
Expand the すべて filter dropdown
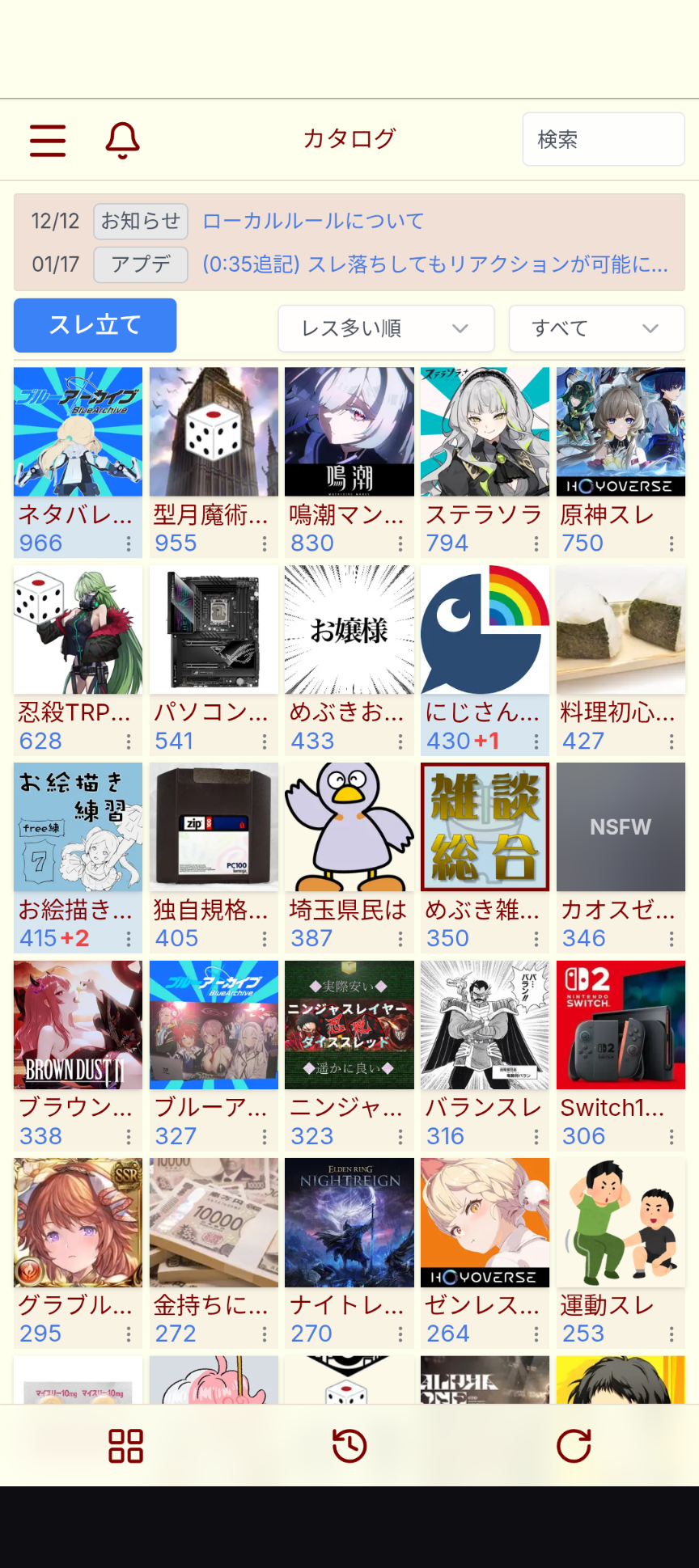tap(596, 328)
